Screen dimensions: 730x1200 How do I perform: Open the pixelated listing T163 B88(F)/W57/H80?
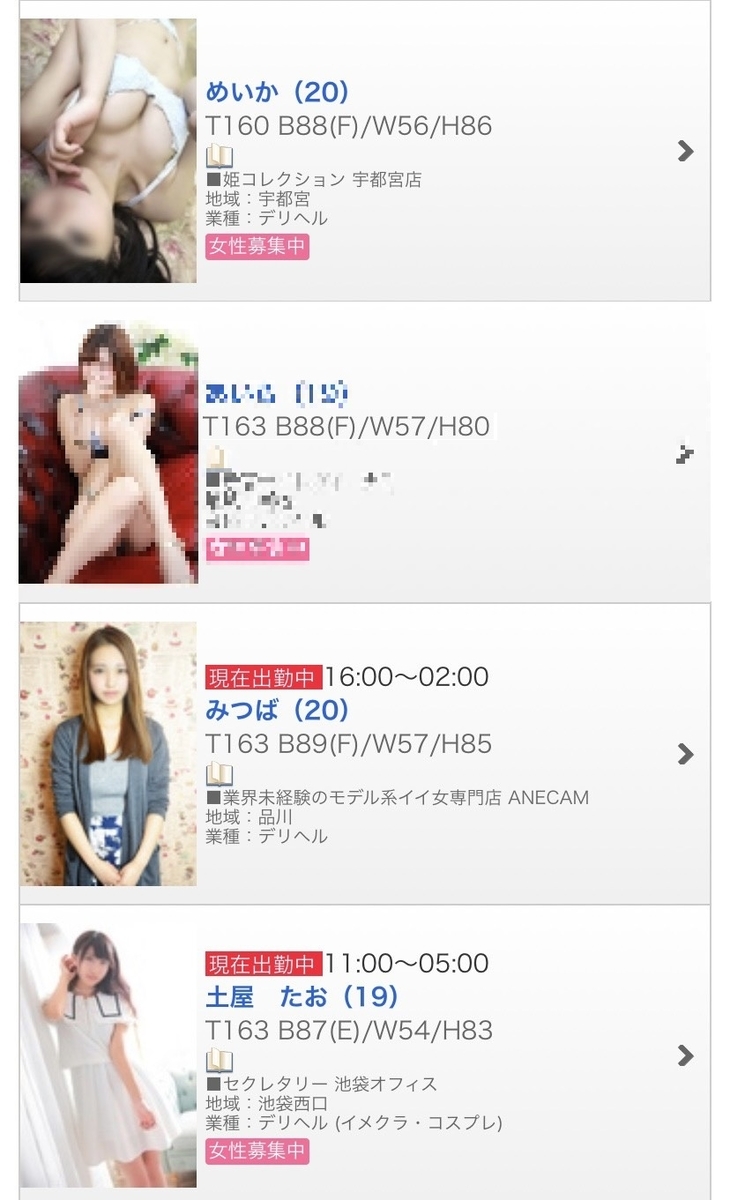pos(365,452)
